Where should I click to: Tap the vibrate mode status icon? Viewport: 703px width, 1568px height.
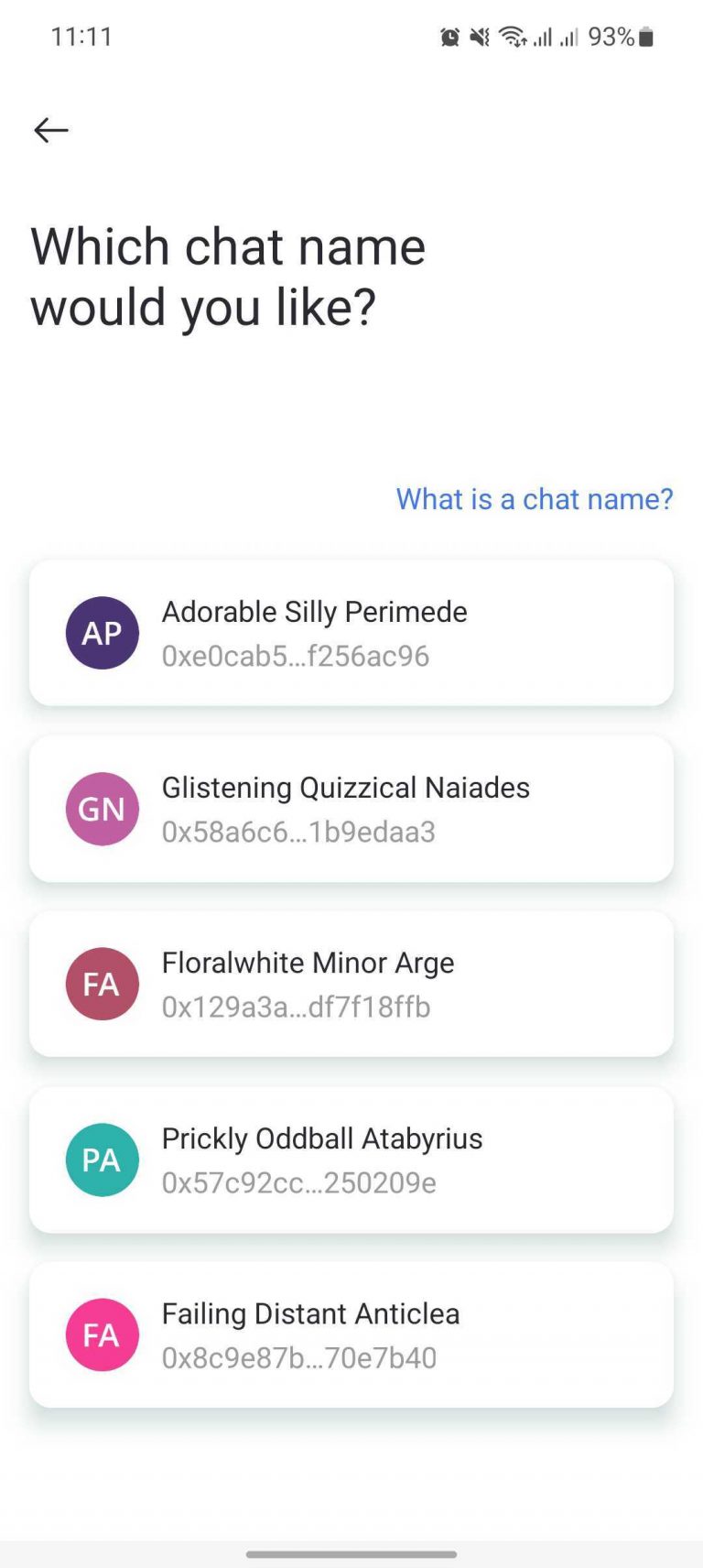[x=478, y=37]
